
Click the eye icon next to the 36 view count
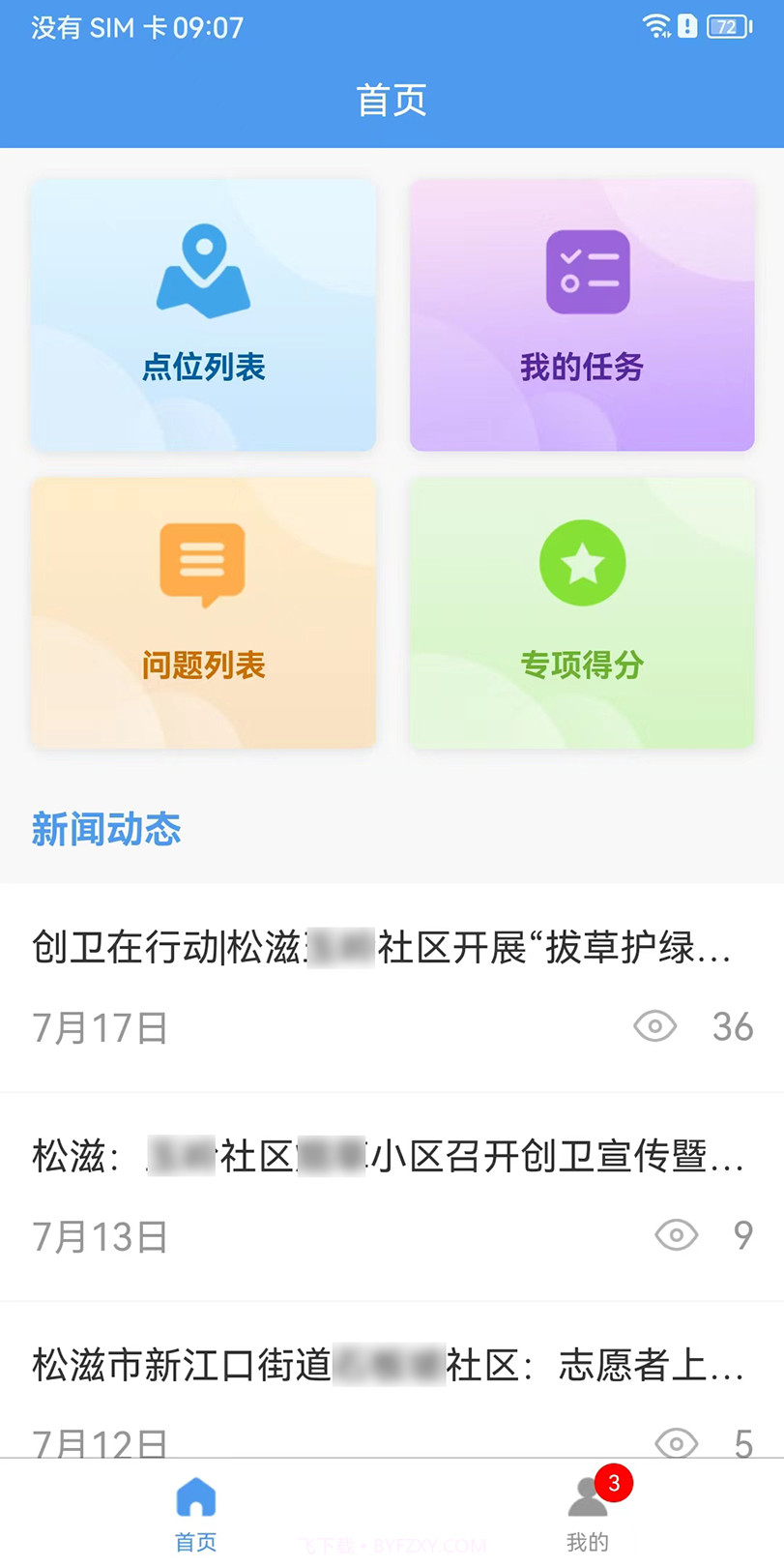(x=654, y=1027)
